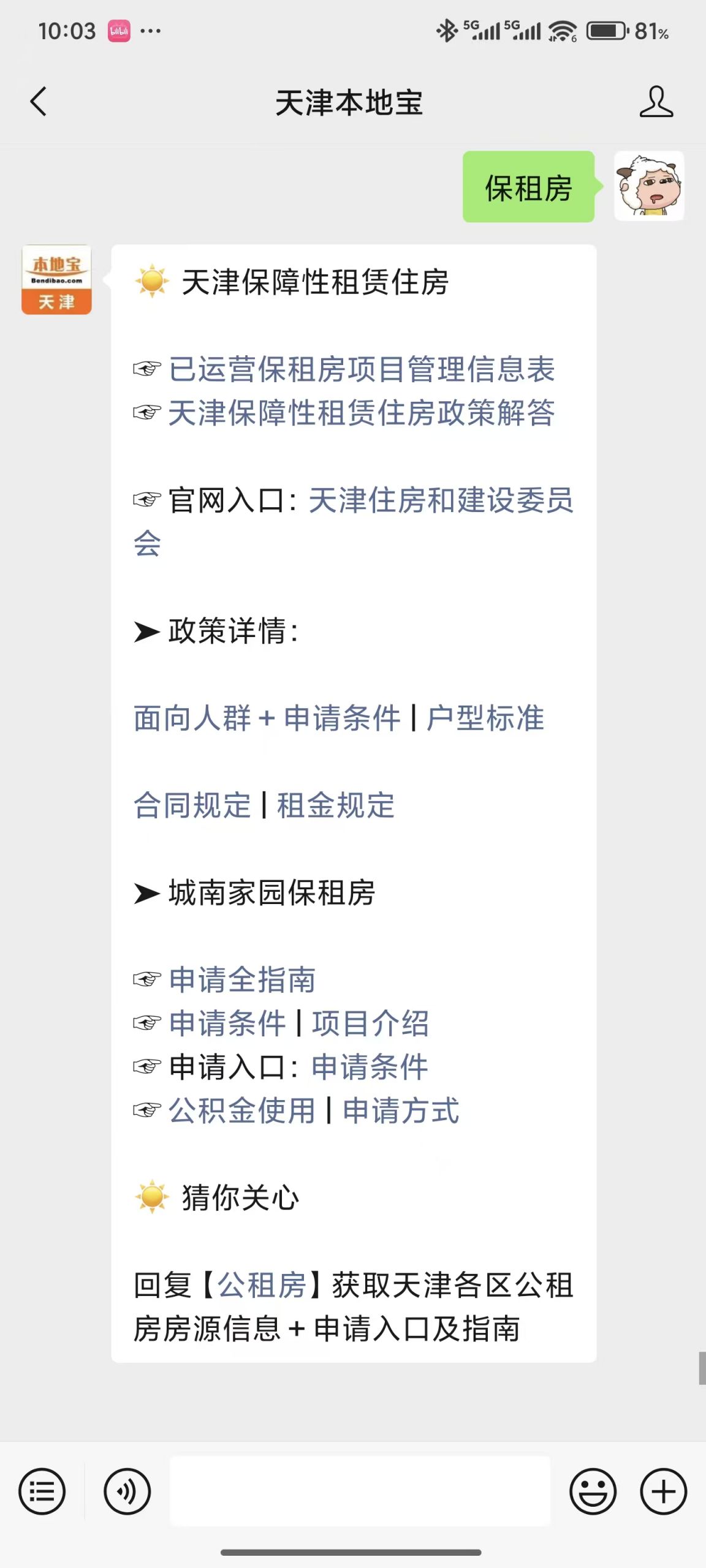The image size is (706, 1568).
Task: Switch to voice input
Action: click(127, 1491)
